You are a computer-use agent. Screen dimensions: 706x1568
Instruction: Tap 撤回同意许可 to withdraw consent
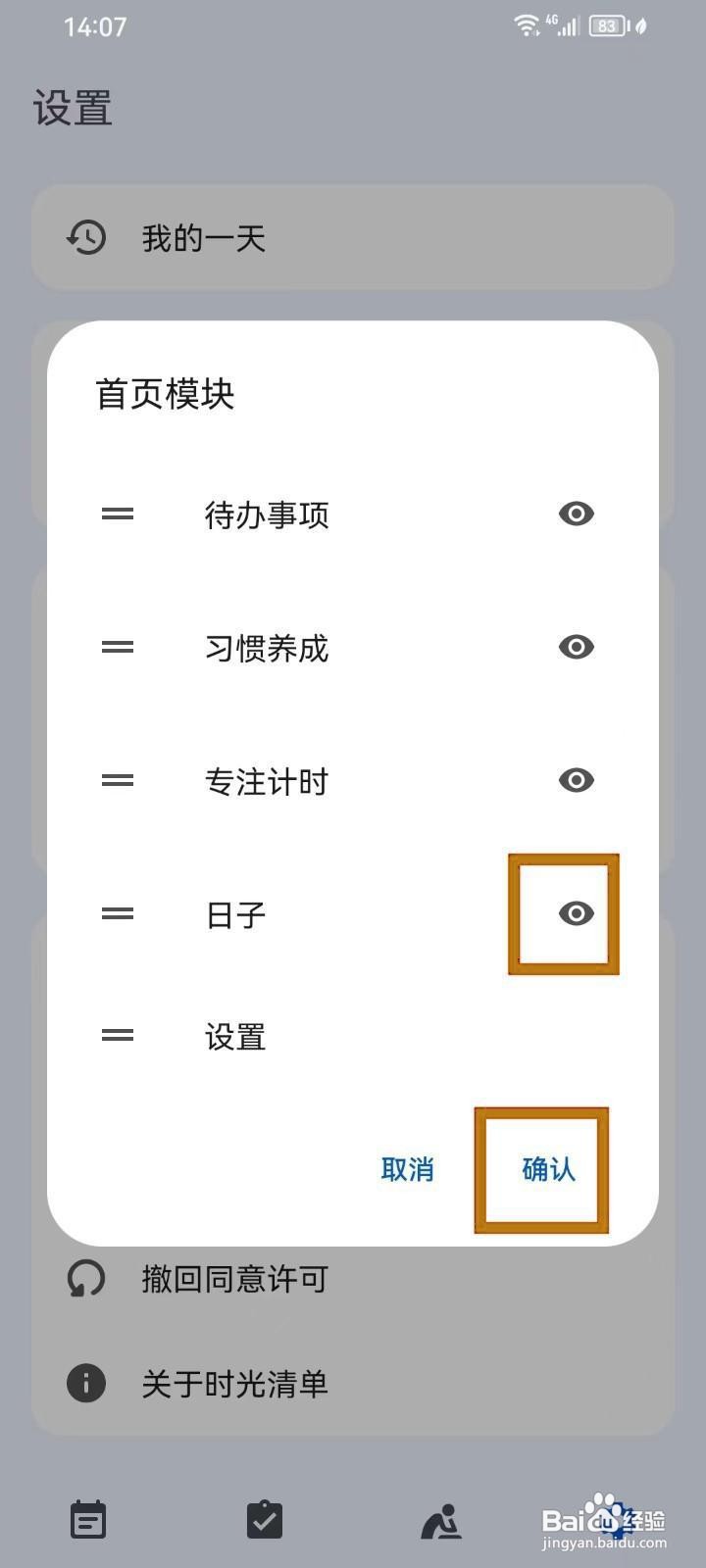[232, 1278]
